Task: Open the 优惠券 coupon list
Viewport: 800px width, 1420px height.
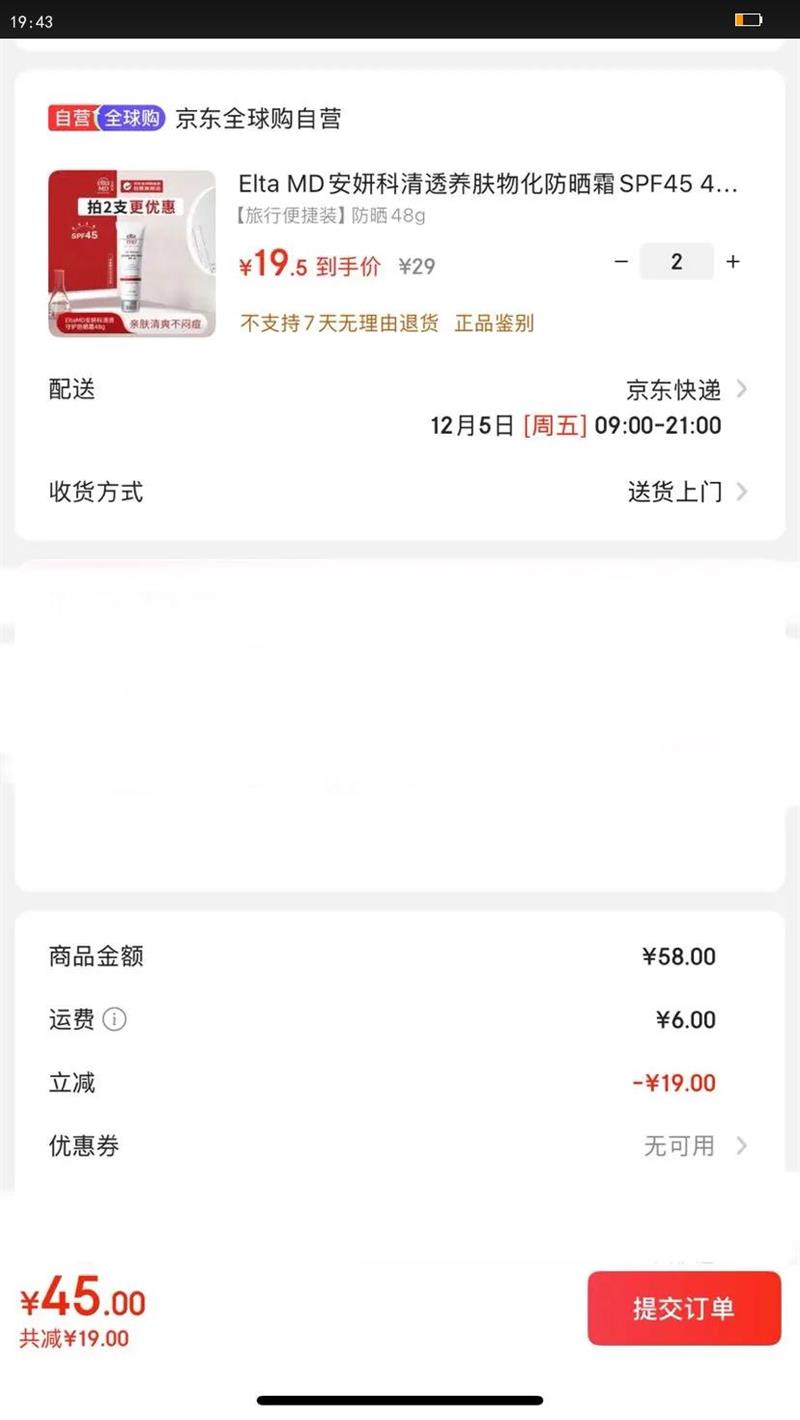Action: point(679,1146)
